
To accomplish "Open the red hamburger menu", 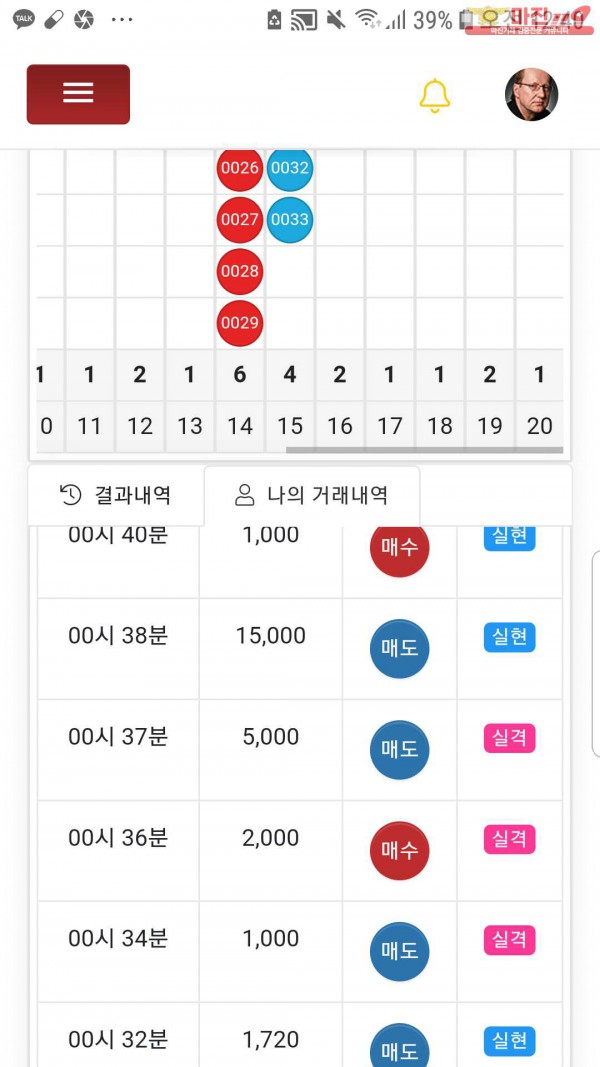I will (x=78, y=94).
